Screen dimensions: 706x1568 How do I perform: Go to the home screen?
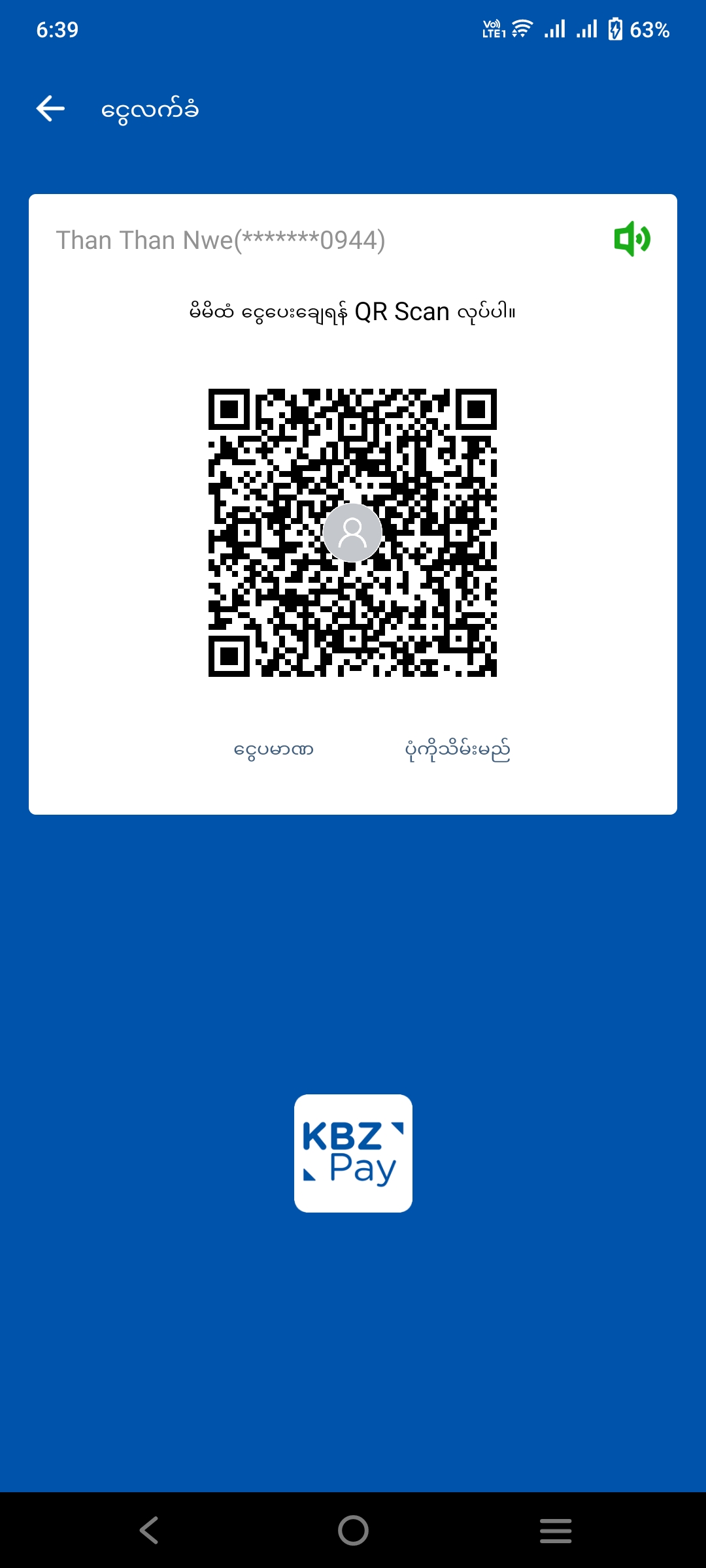353,1530
